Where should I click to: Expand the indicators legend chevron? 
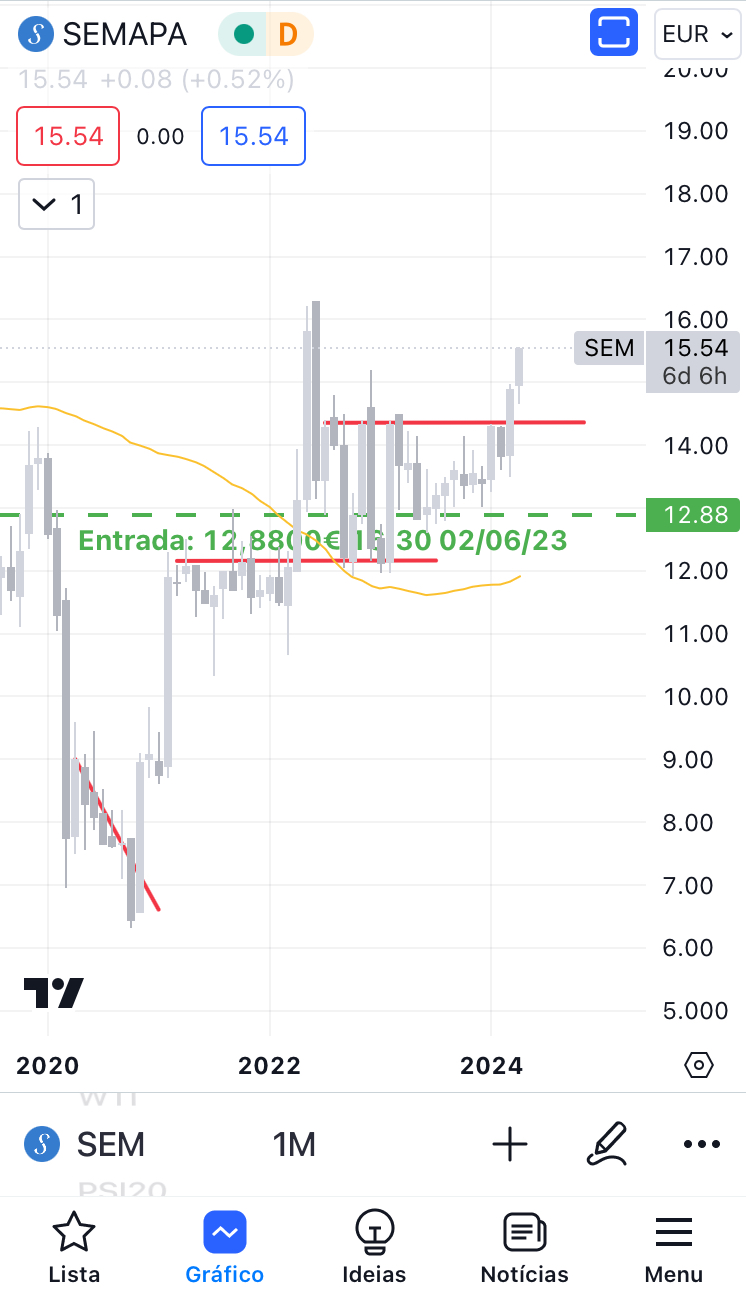click(x=56, y=204)
